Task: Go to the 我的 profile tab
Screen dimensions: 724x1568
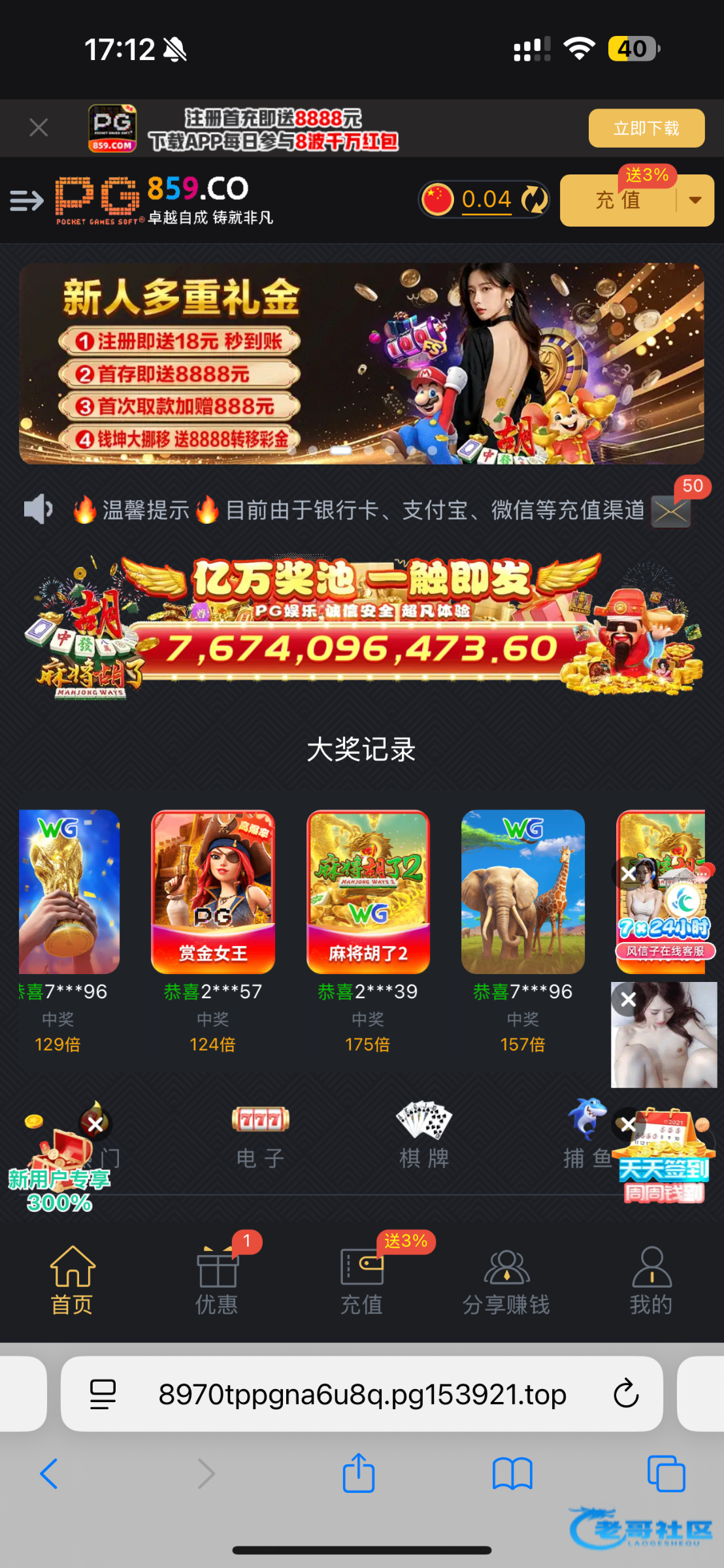Action: pos(651,1277)
